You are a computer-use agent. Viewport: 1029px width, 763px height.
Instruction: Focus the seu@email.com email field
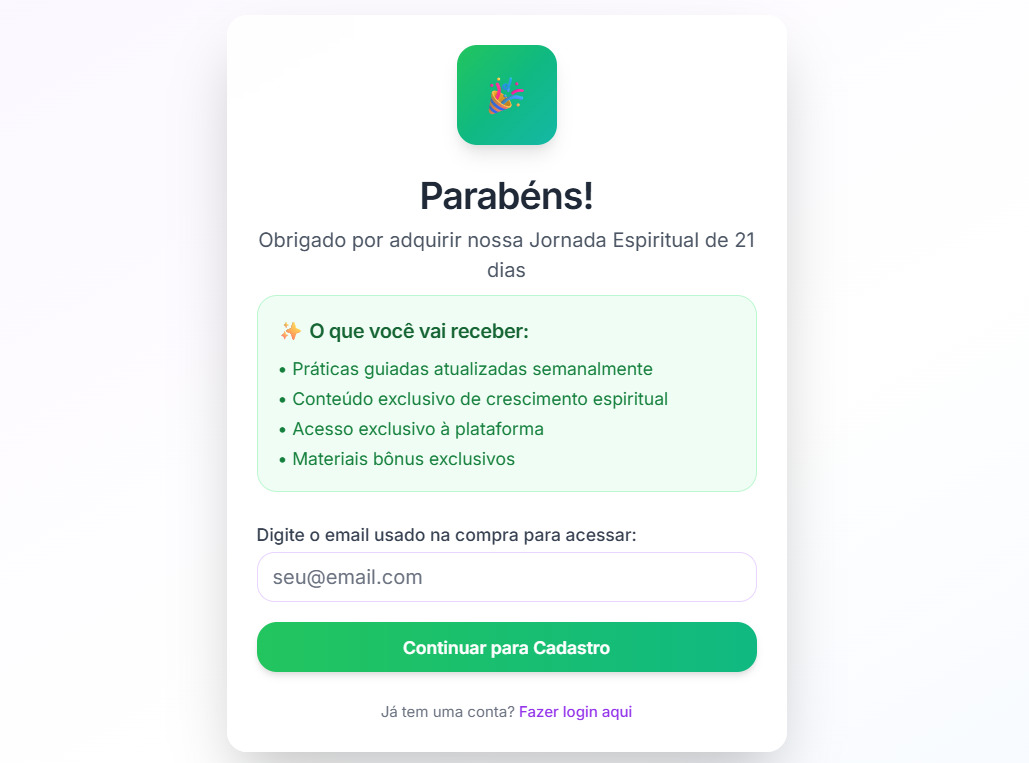pyautogui.click(x=506, y=577)
